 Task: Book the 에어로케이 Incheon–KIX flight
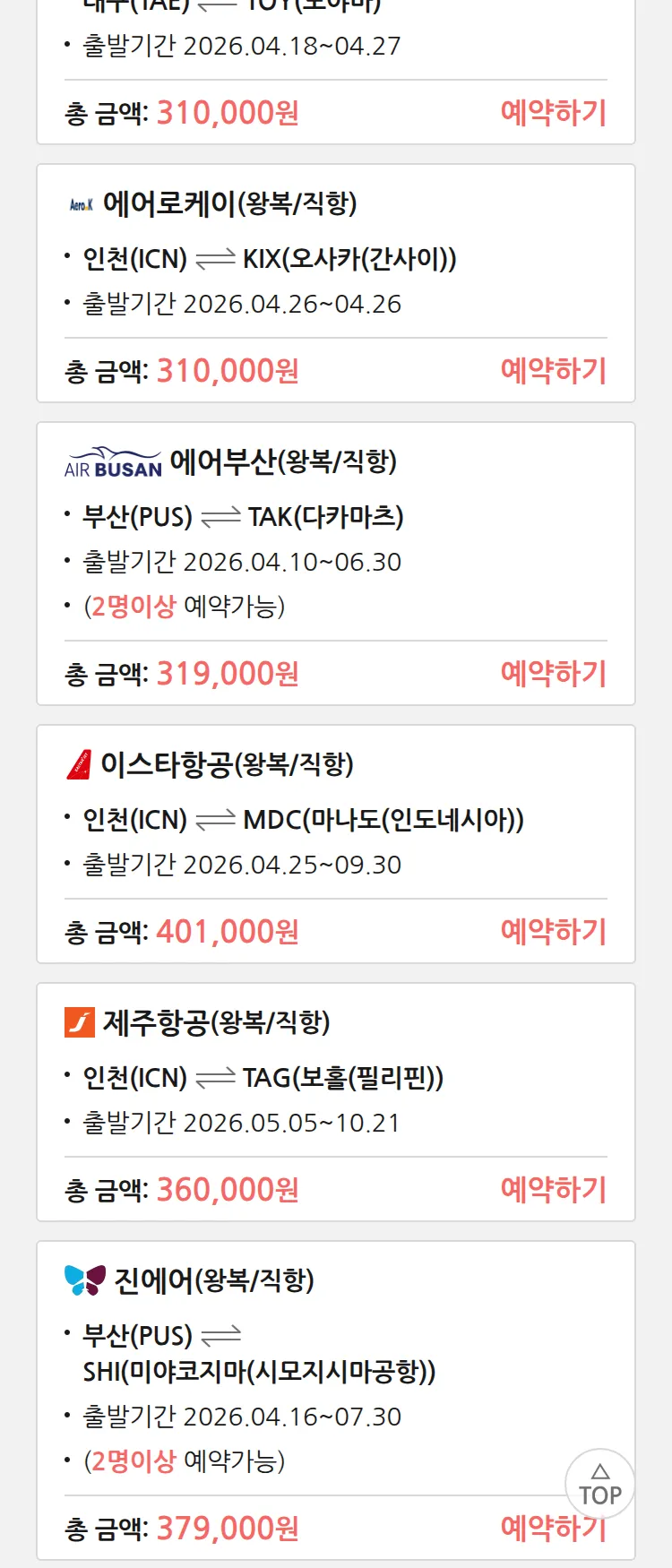pyautogui.click(x=553, y=371)
